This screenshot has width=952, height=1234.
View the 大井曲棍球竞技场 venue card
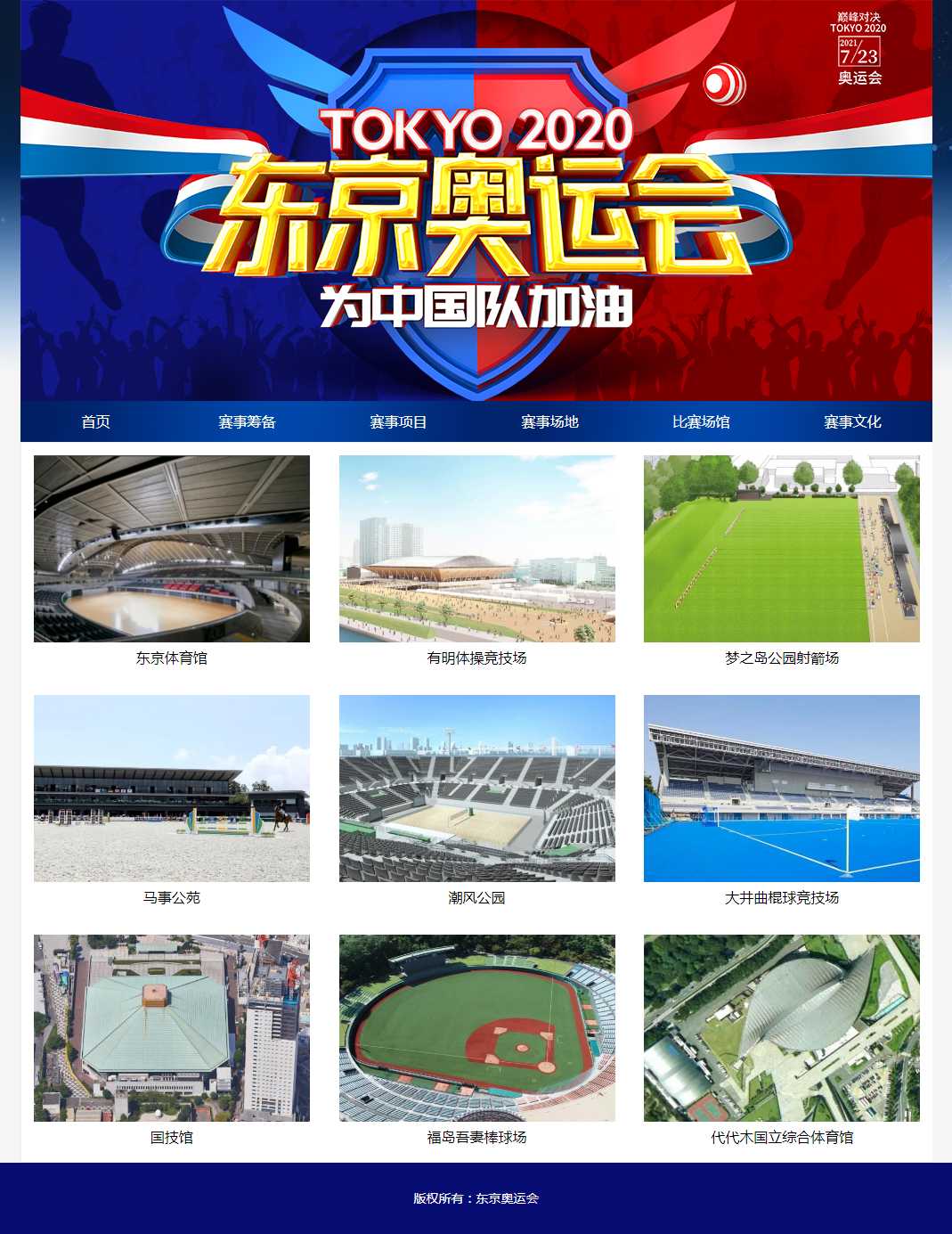[x=782, y=789]
